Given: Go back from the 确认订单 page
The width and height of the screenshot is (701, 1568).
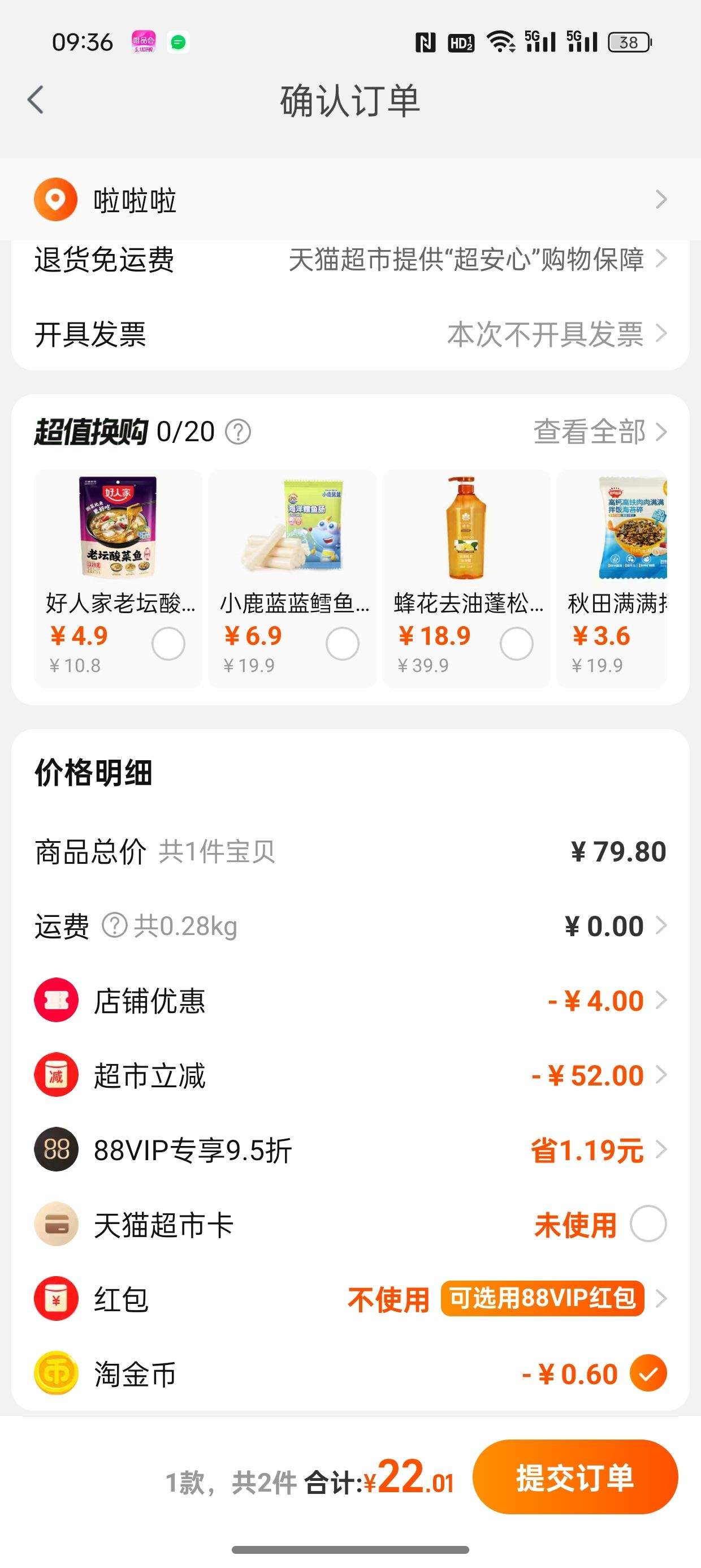Looking at the screenshot, I should point(36,100).
